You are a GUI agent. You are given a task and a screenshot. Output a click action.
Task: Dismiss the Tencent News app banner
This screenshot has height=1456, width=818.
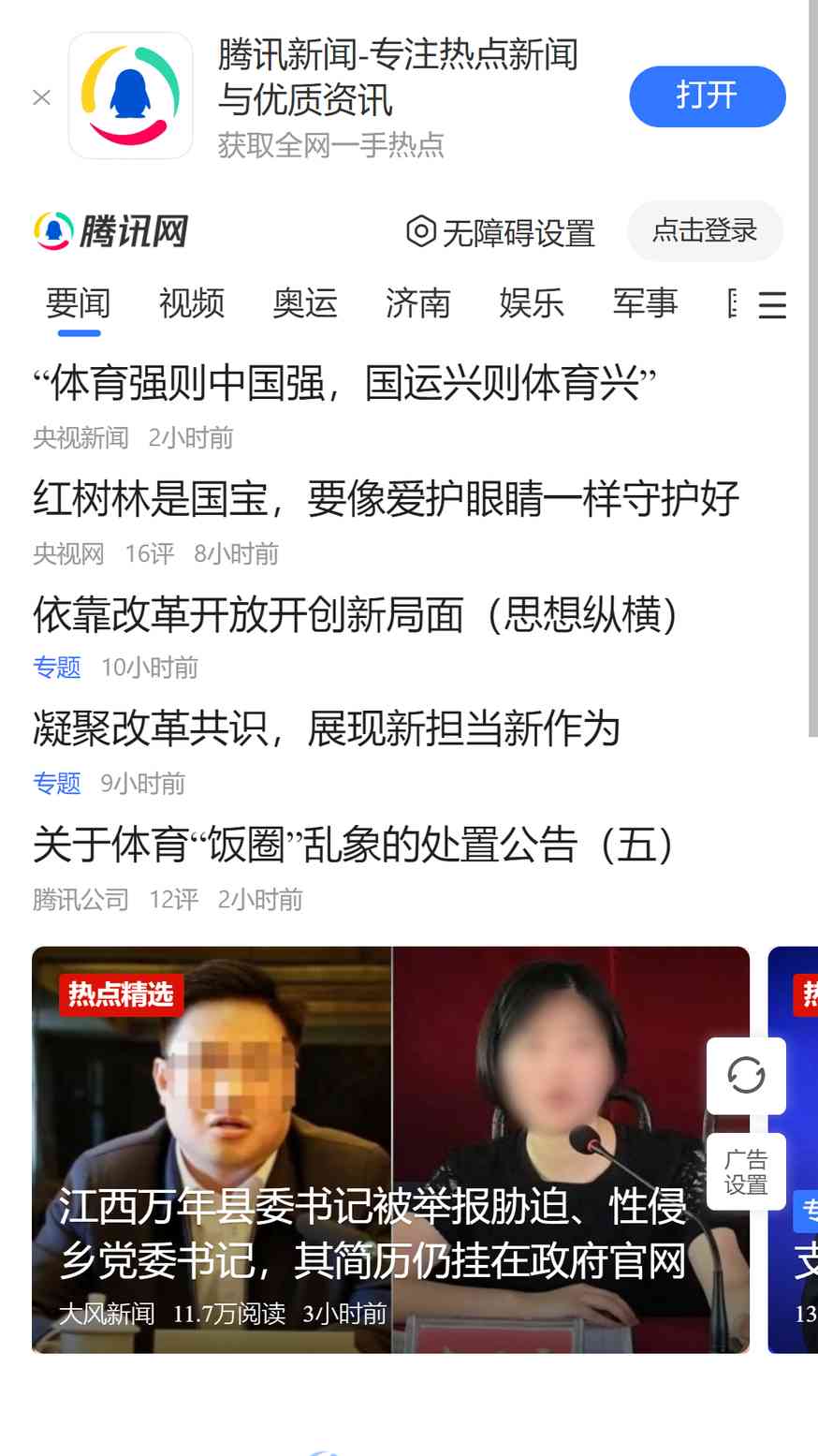click(x=41, y=97)
